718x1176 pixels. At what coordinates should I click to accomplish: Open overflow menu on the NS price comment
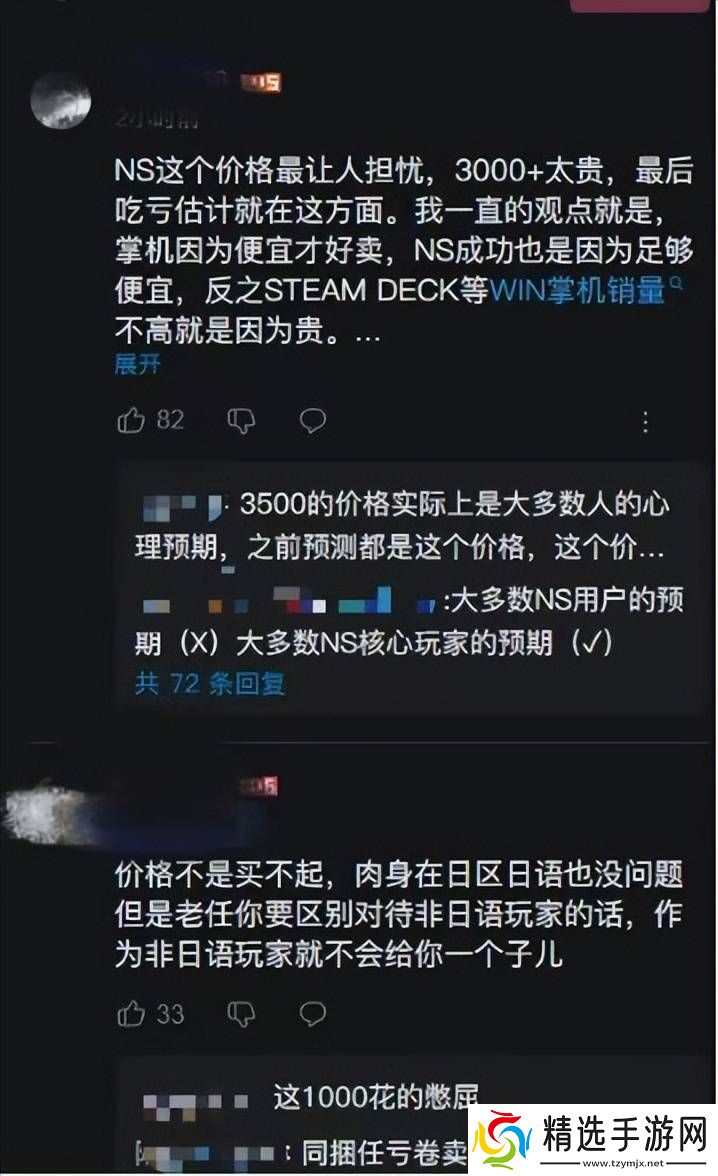pyautogui.click(x=645, y=421)
